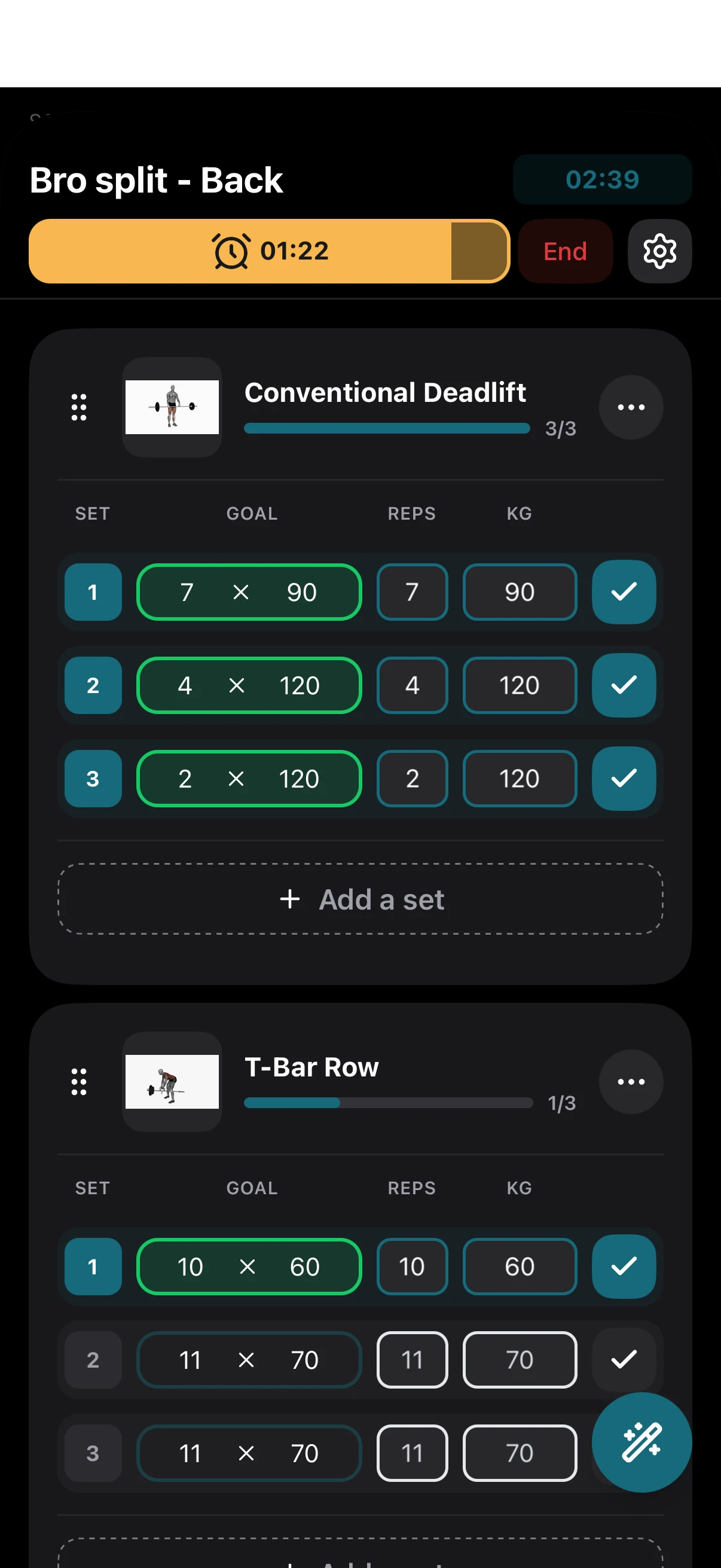Select the goal pill 7 x 90
The height and width of the screenshot is (1568, 721).
pyautogui.click(x=249, y=591)
